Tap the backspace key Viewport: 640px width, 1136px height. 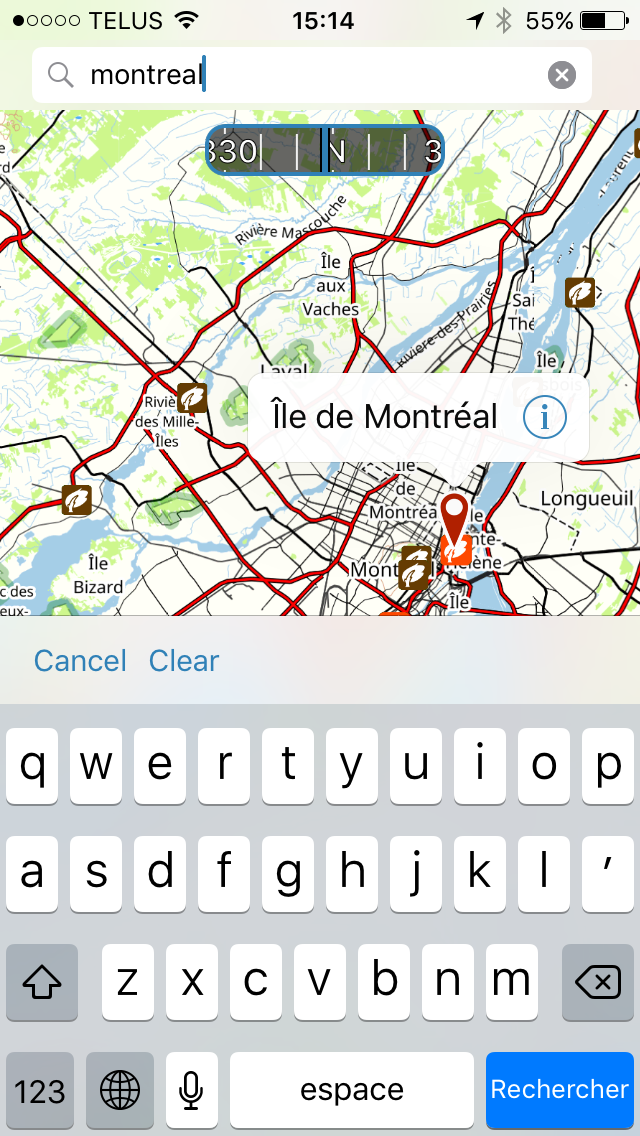[x=597, y=982]
